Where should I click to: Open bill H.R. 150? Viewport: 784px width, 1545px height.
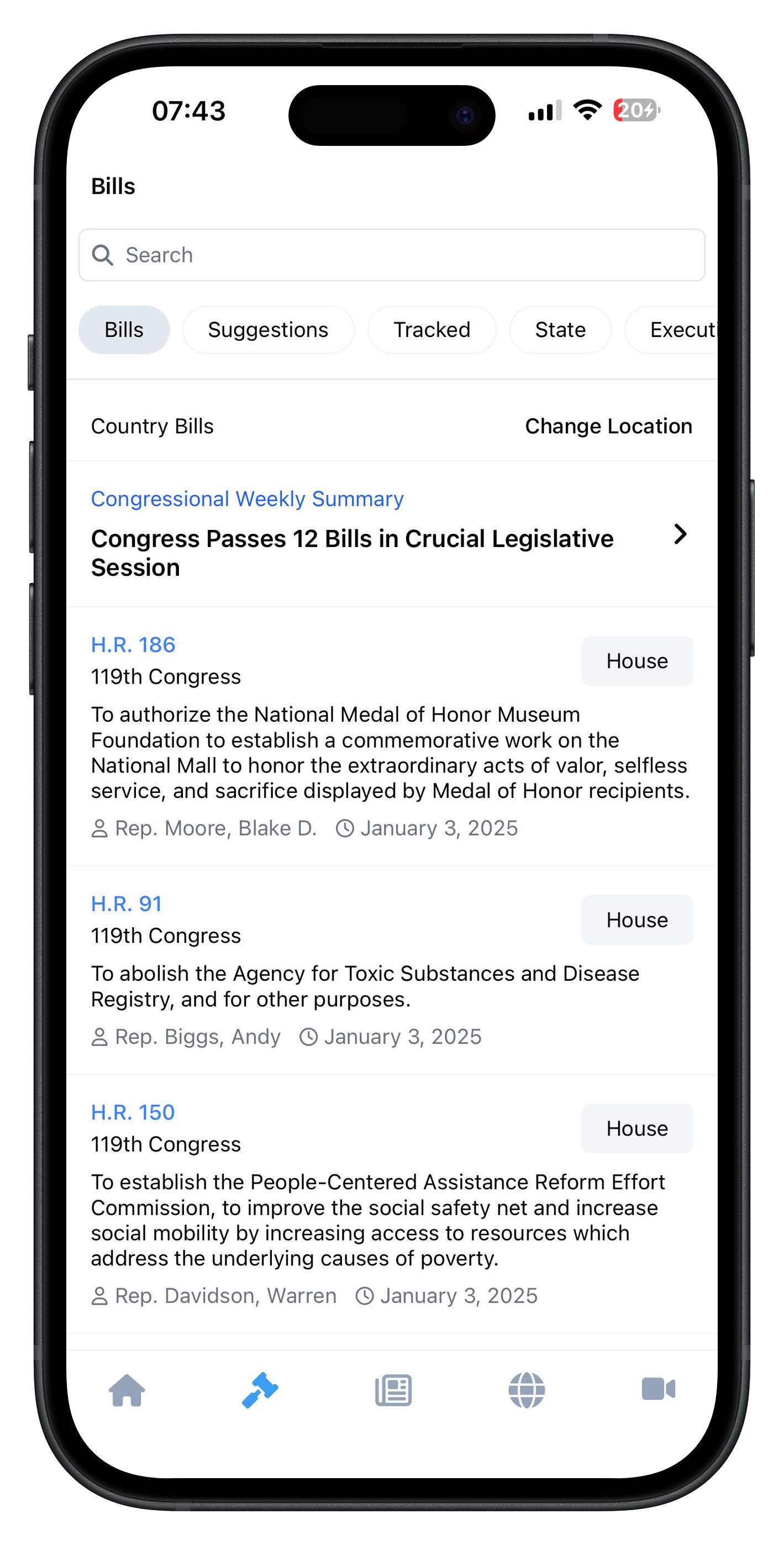pyautogui.click(x=133, y=1112)
